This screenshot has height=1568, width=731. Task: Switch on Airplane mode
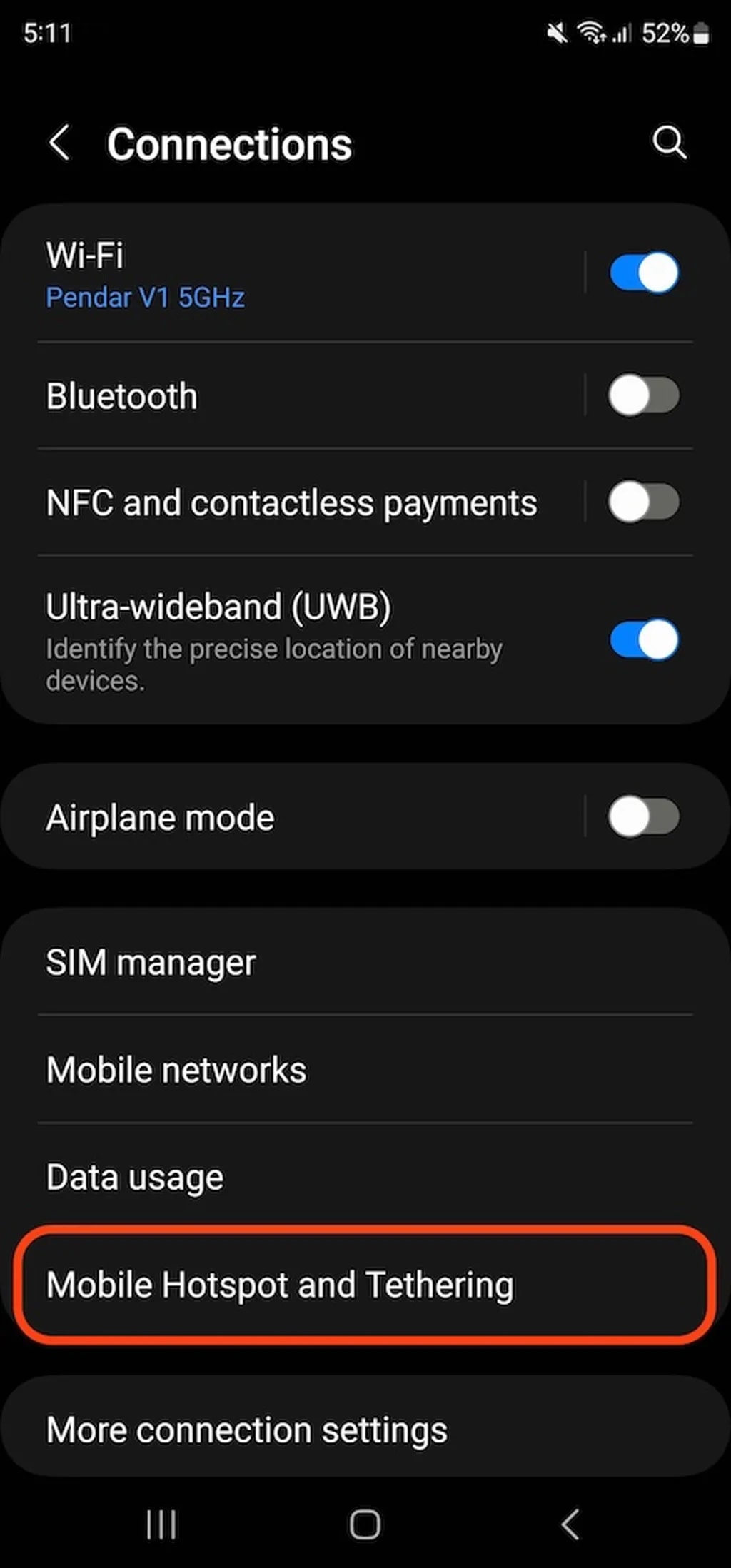point(644,816)
